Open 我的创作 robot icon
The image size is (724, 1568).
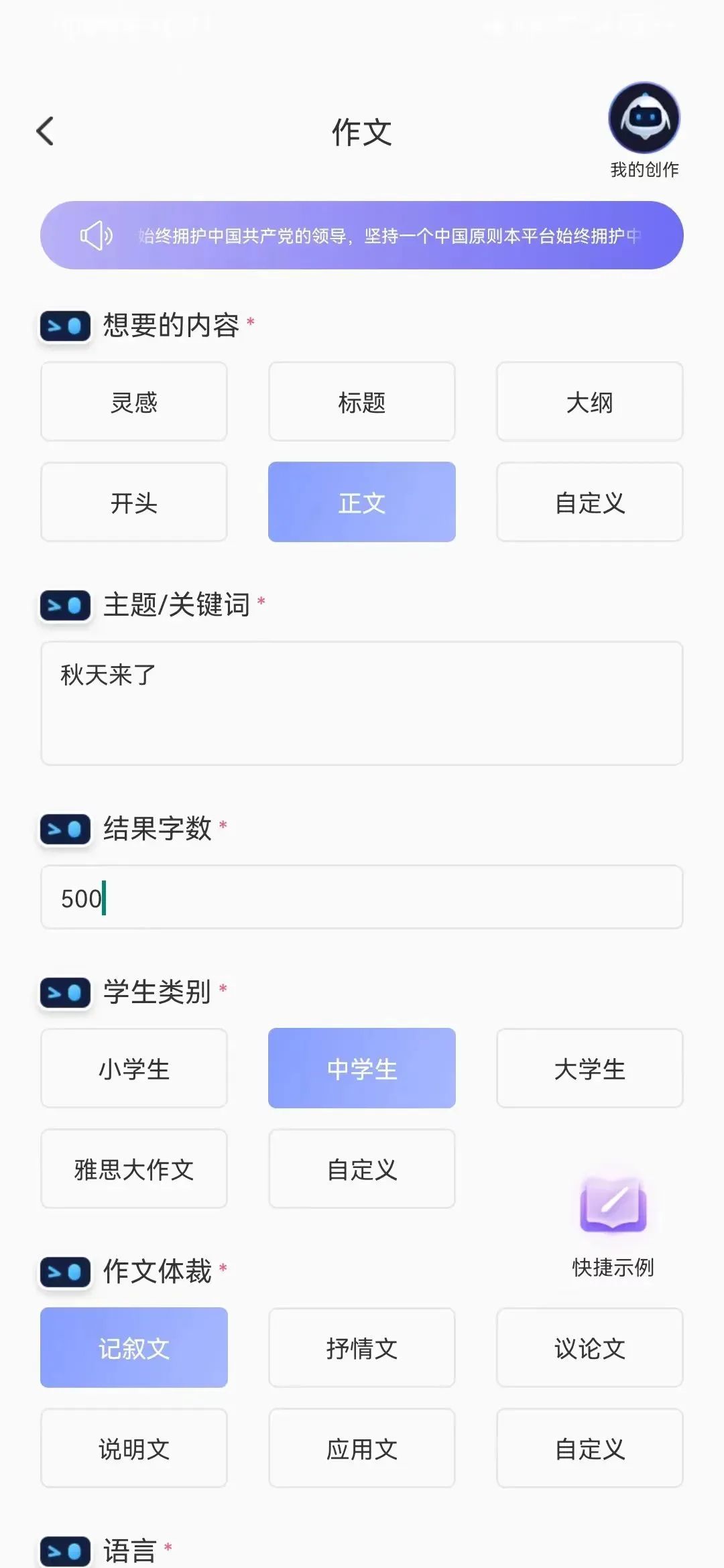pos(644,119)
